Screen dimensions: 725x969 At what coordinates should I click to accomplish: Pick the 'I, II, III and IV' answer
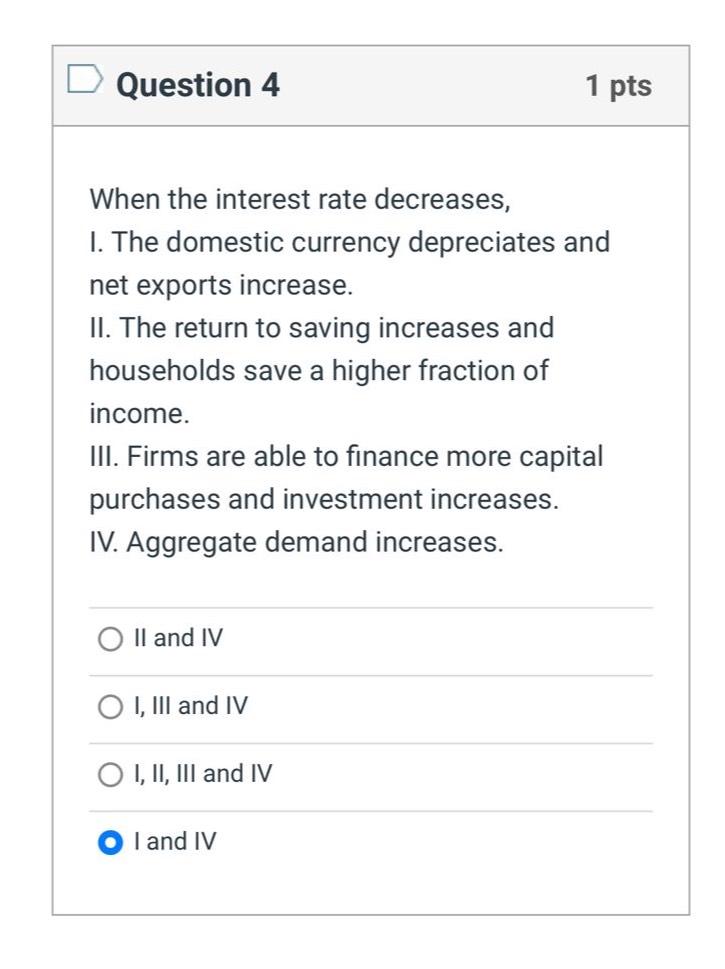pyautogui.click(x=110, y=775)
